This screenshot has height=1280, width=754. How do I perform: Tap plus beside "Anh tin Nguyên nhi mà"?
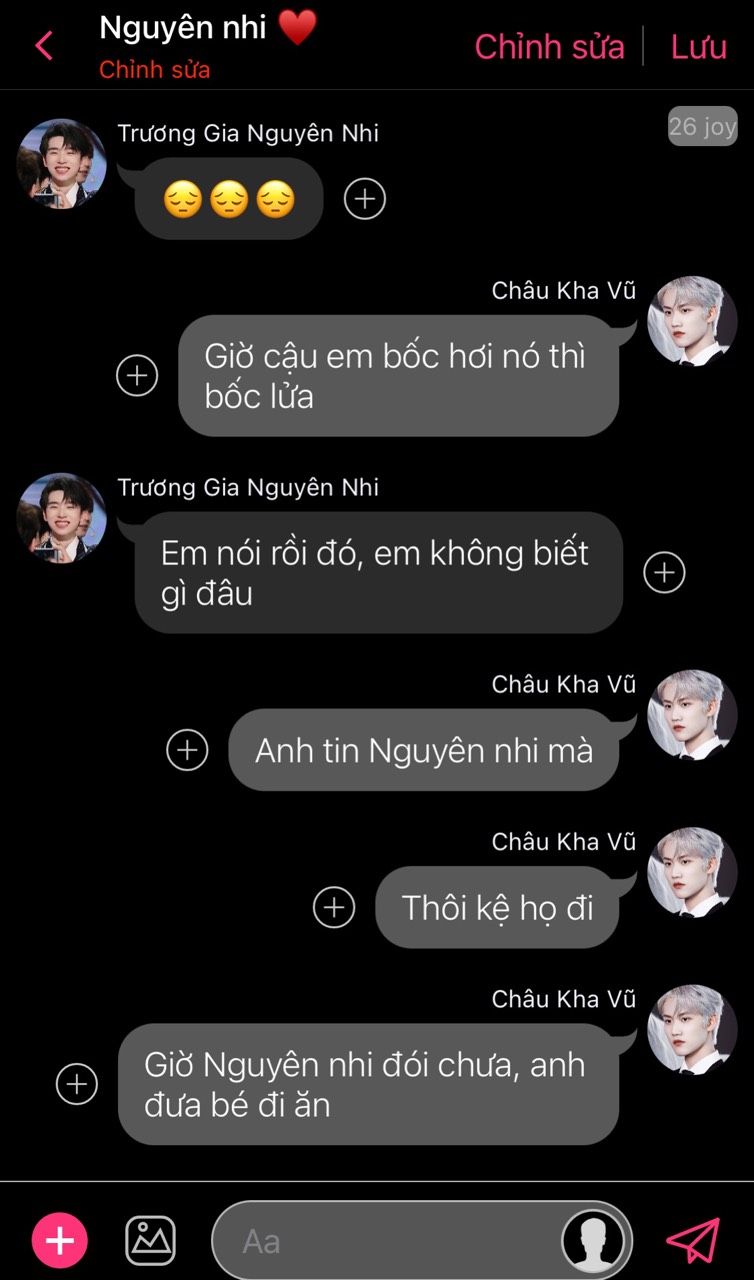(x=187, y=750)
